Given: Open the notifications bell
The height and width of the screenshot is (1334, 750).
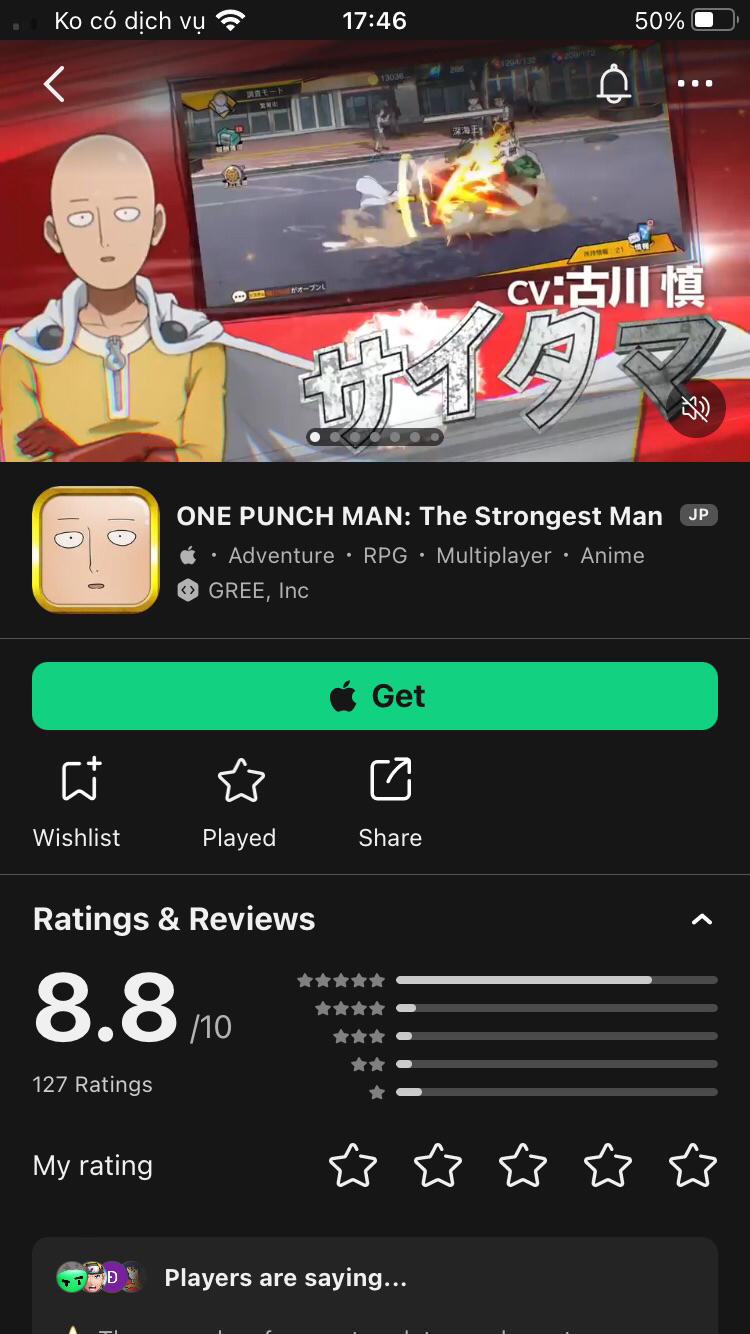Looking at the screenshot, I should (x=614, y=85).
